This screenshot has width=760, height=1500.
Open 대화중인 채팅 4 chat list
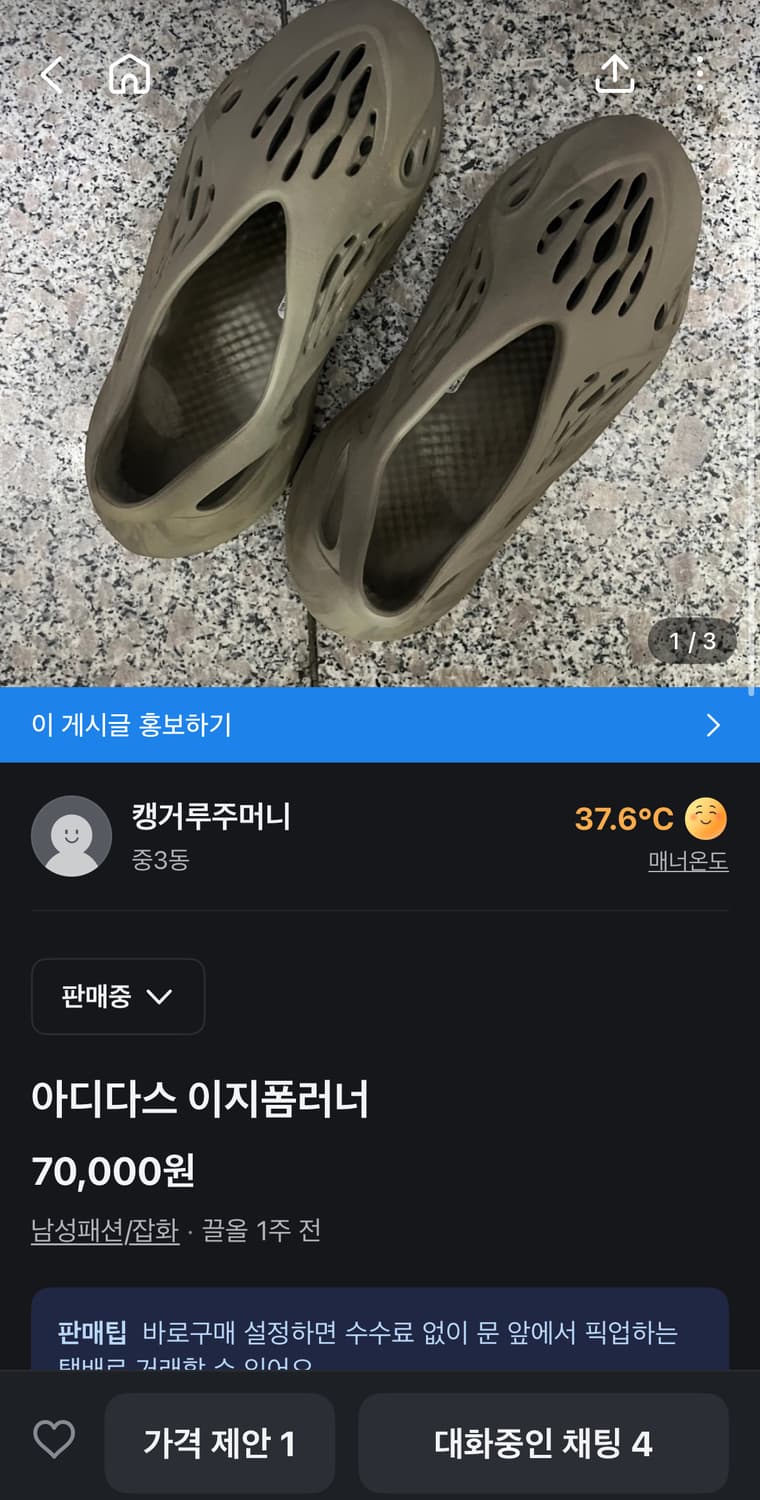[544, 1443]
